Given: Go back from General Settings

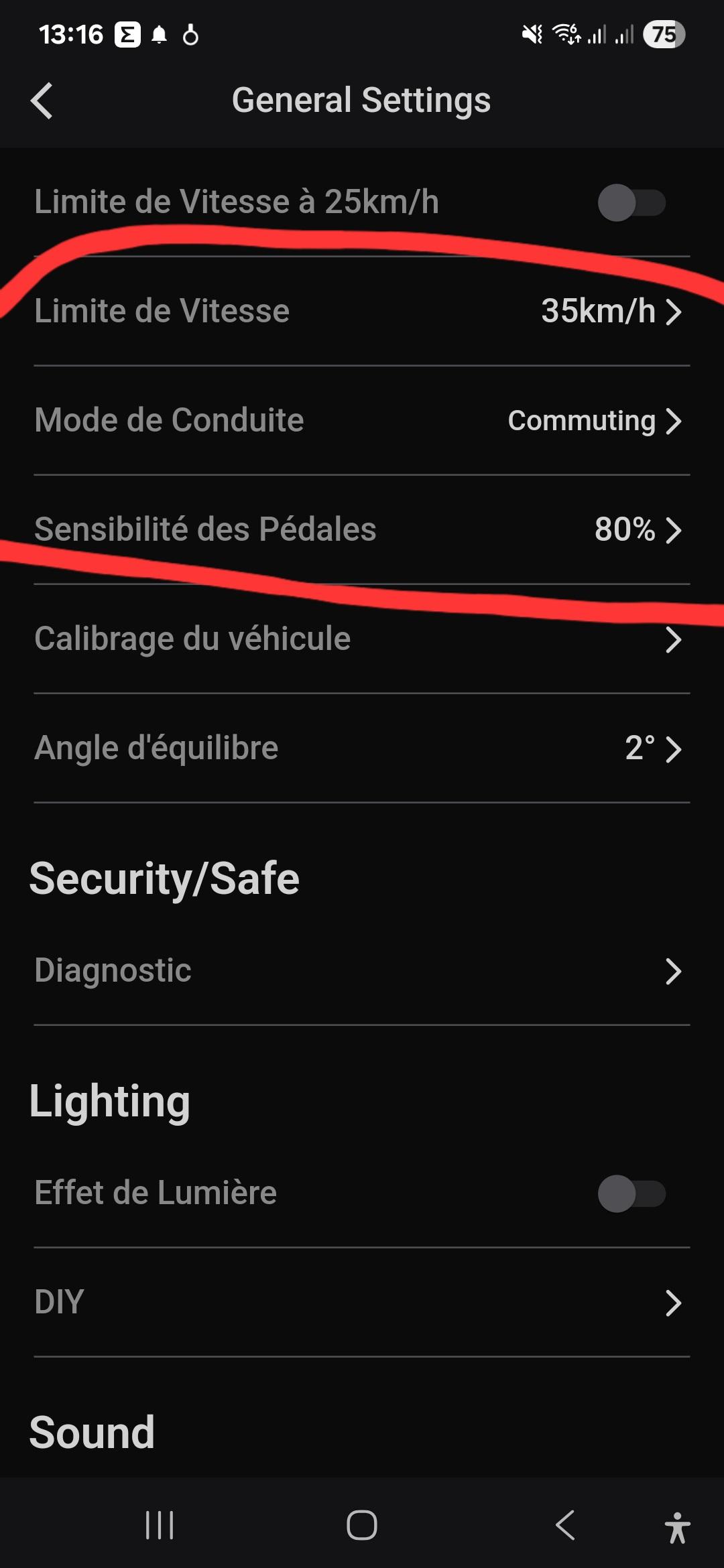Looking at the screenshot, I should tap(42, 101).
